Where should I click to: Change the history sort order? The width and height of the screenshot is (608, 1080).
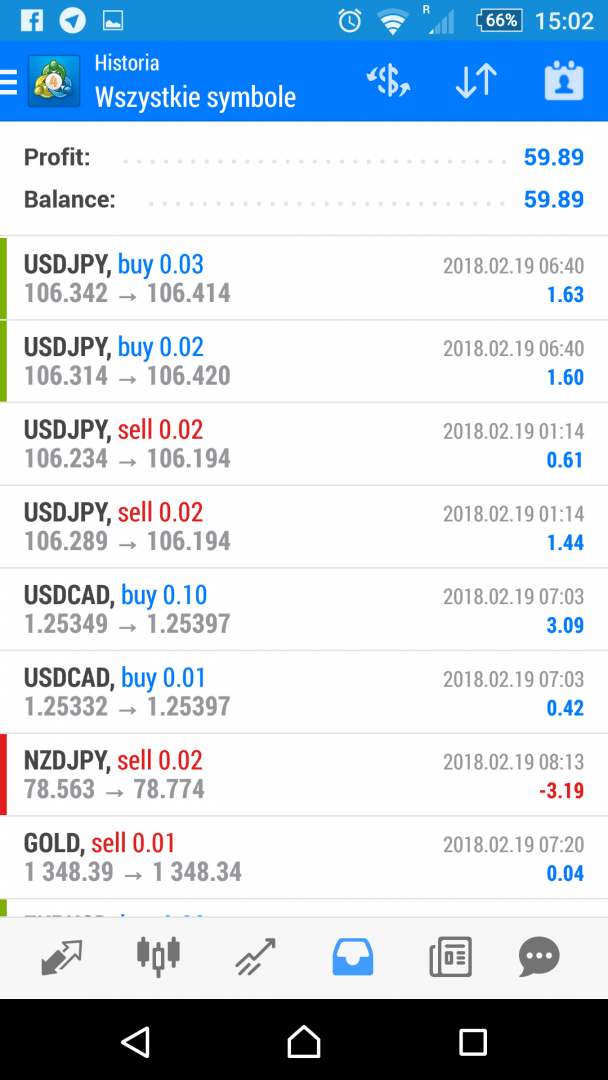[x=476, y=81]
